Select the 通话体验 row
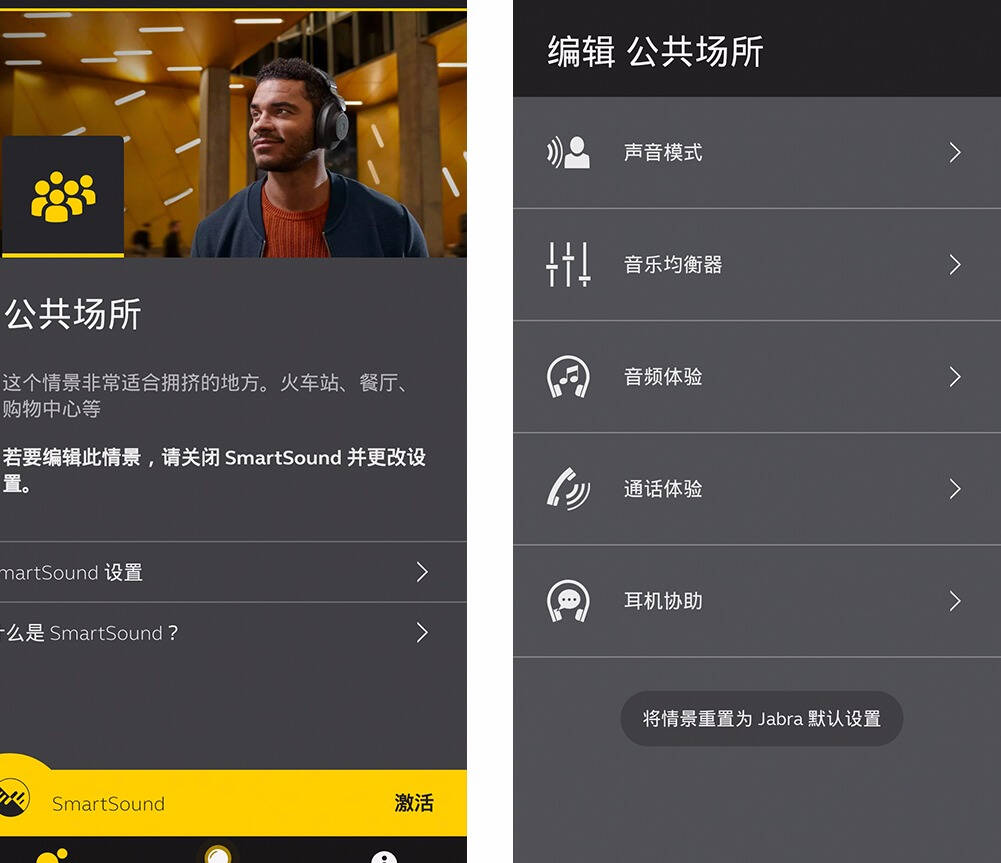This screenshot has height=863, width=1001. (756, 489)
